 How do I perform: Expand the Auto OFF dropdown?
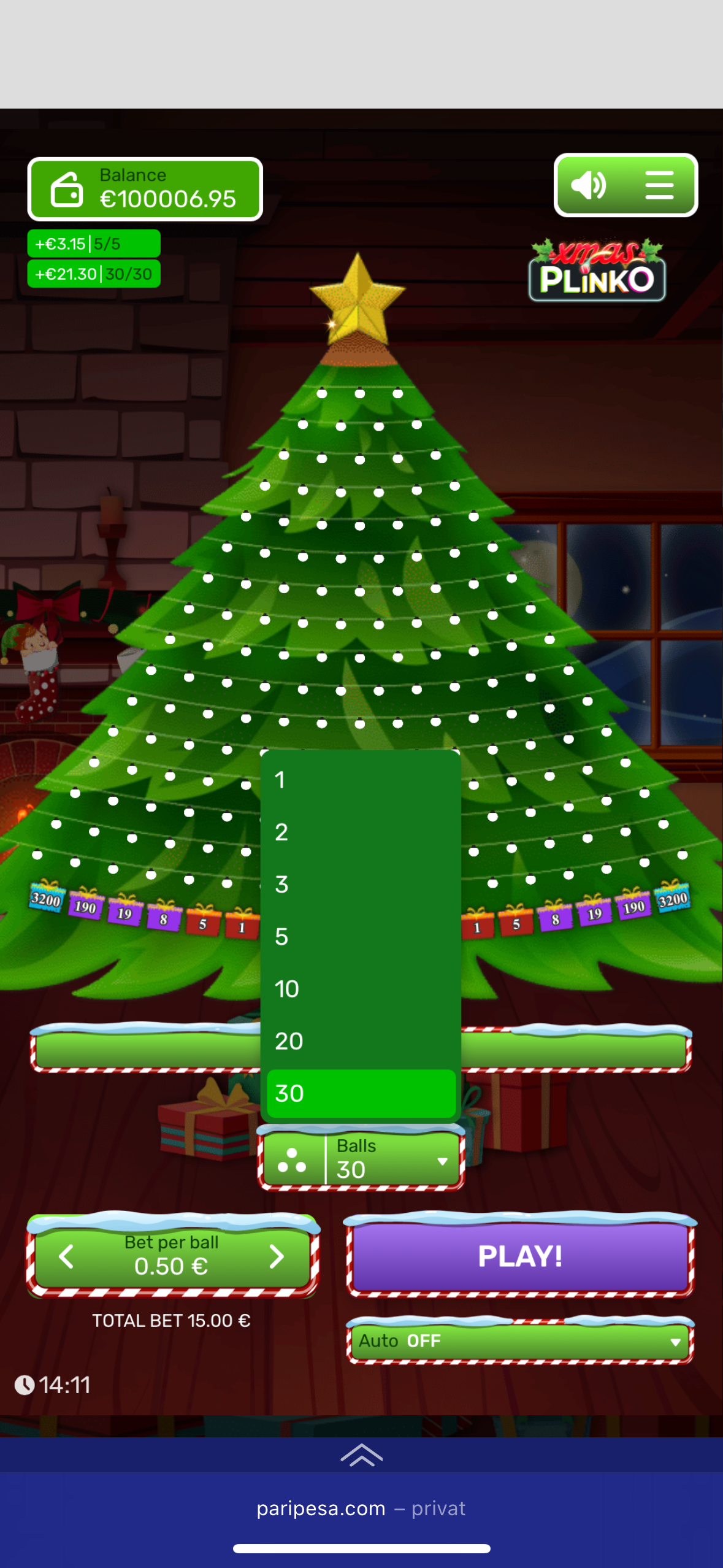coord(520,1341)
